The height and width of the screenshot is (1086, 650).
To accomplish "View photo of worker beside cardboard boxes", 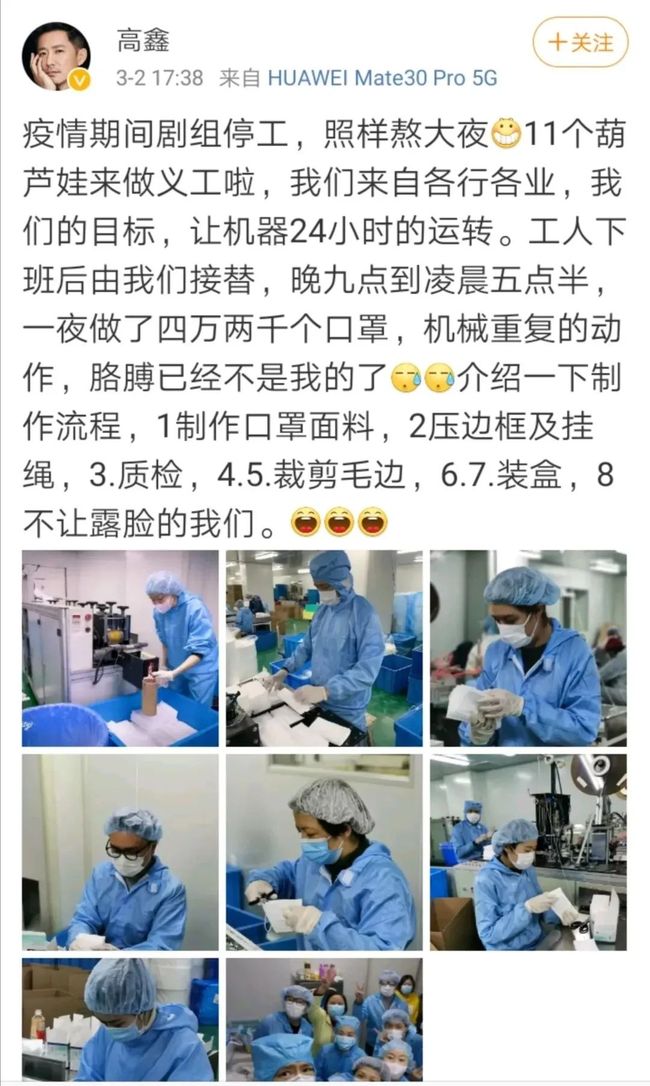I will point(120,1020).
